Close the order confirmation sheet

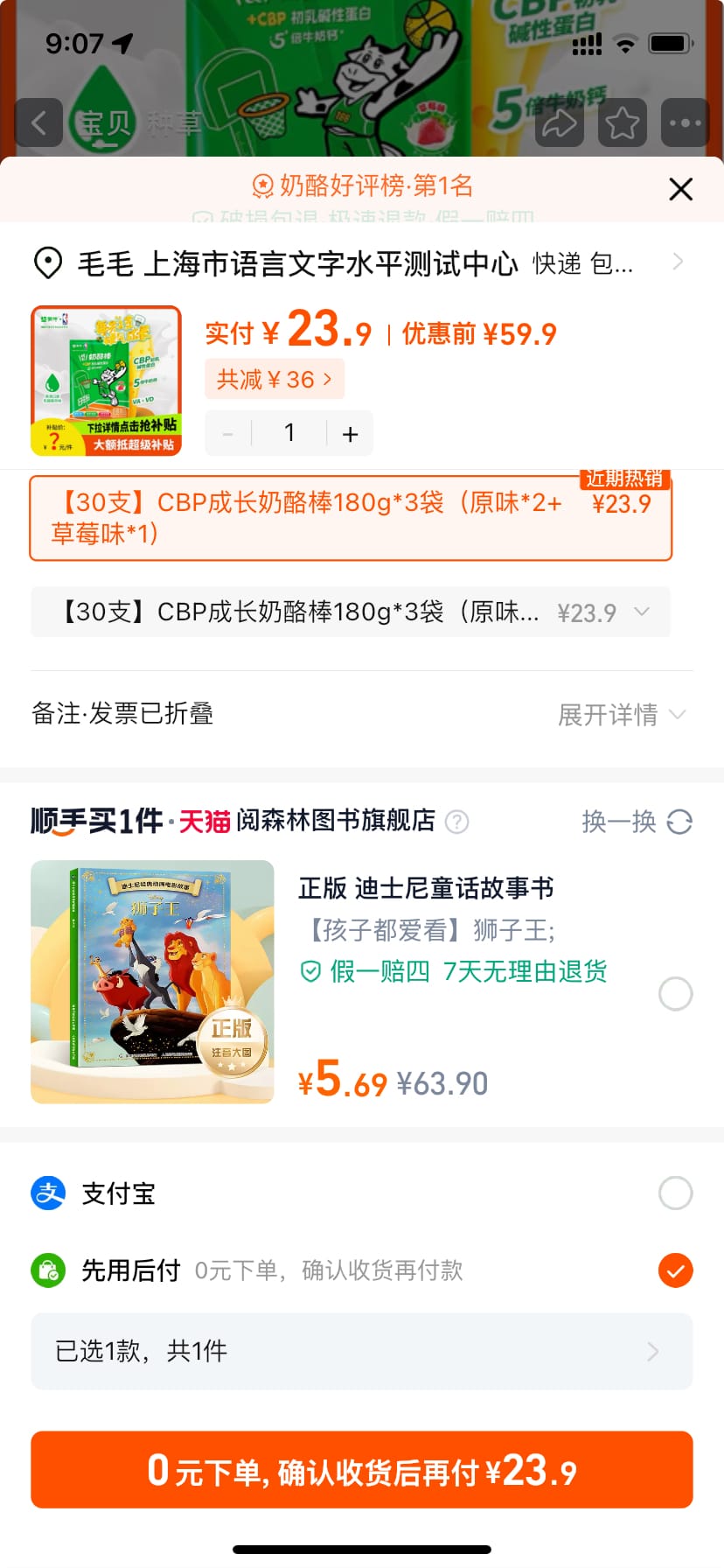click(x=680, y=189)
